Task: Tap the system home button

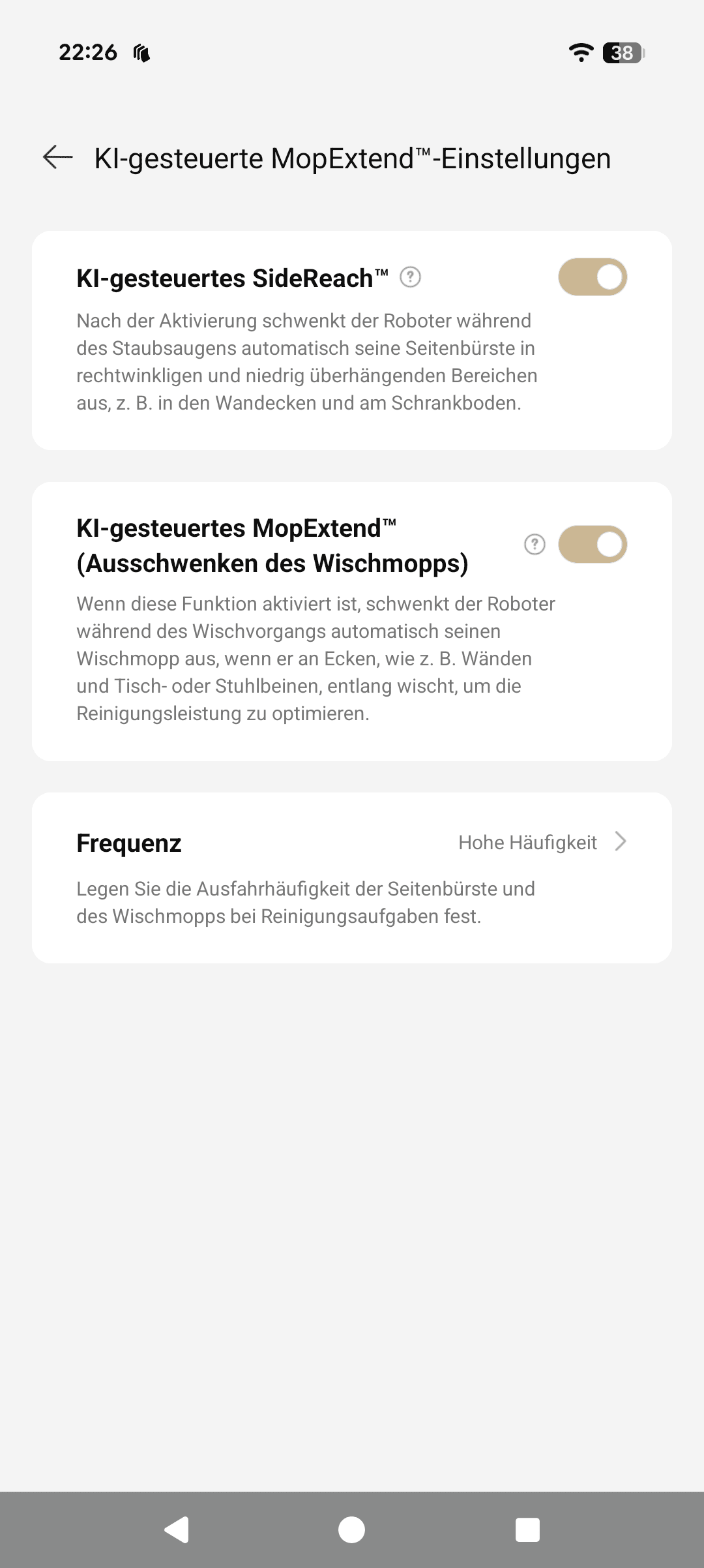Action: [352, 1530]
